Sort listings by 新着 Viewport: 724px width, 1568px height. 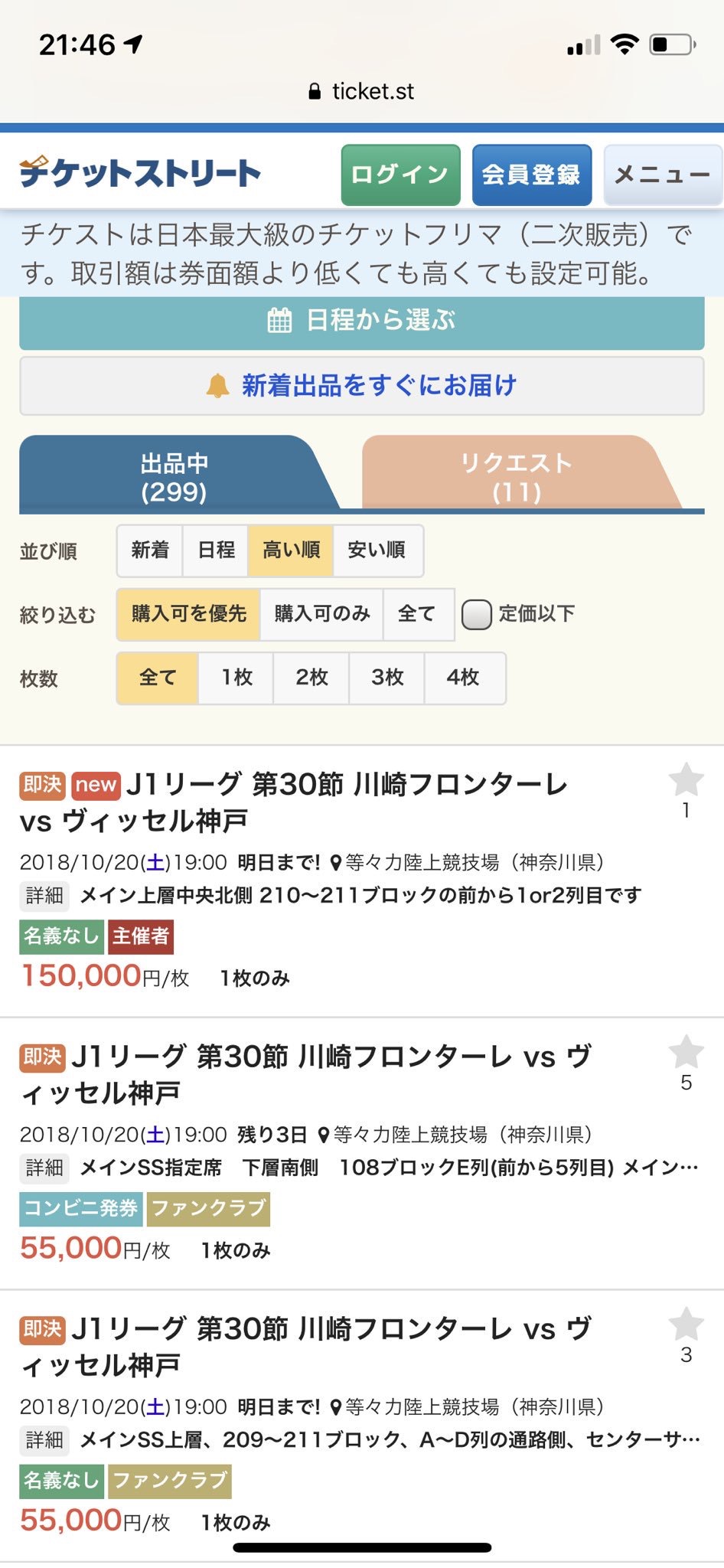150,550
